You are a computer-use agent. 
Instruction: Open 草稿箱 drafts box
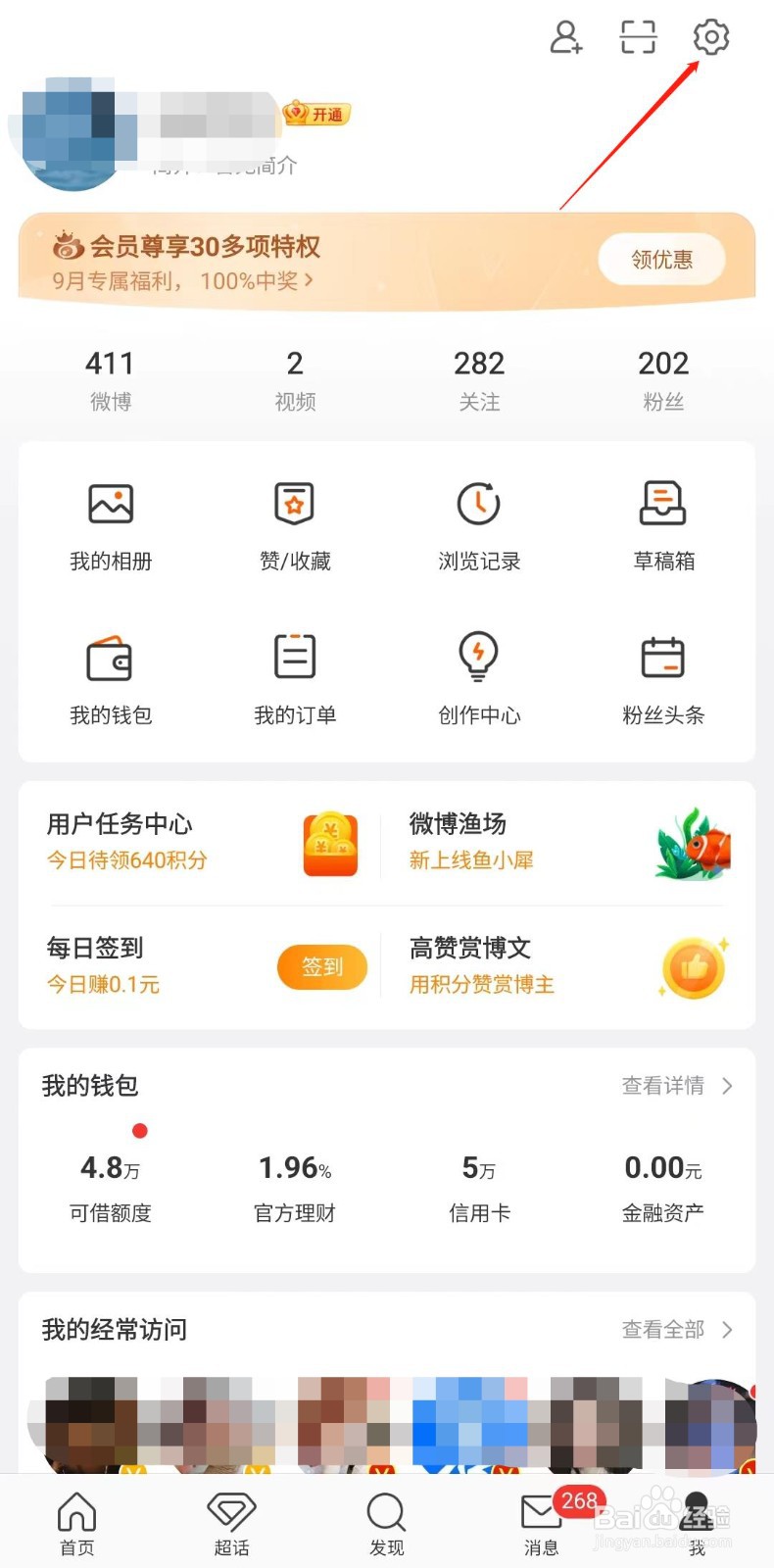pyautogui.click(x=663, y=526)
